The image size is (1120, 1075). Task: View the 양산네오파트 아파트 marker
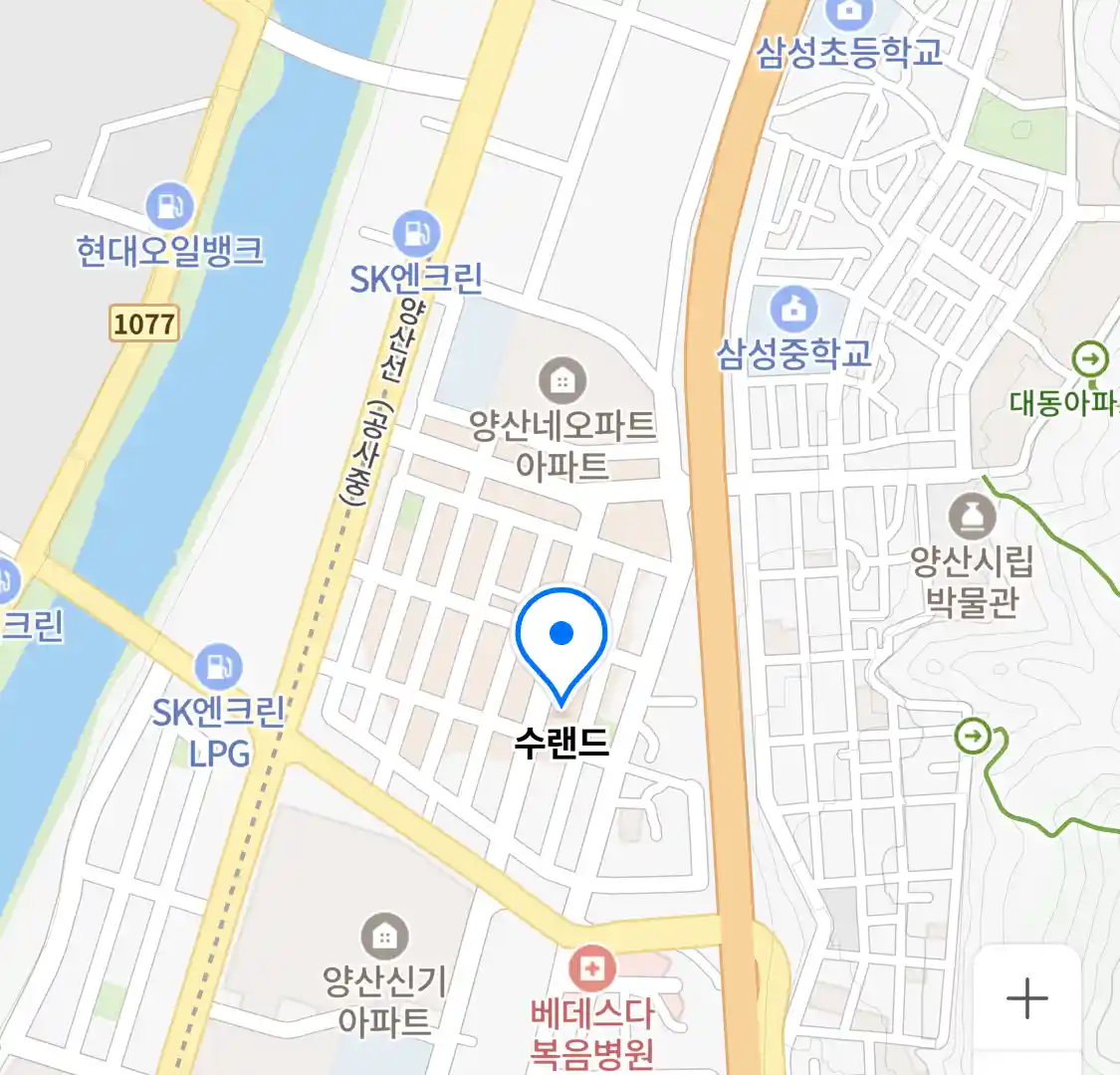click(562, 381)
